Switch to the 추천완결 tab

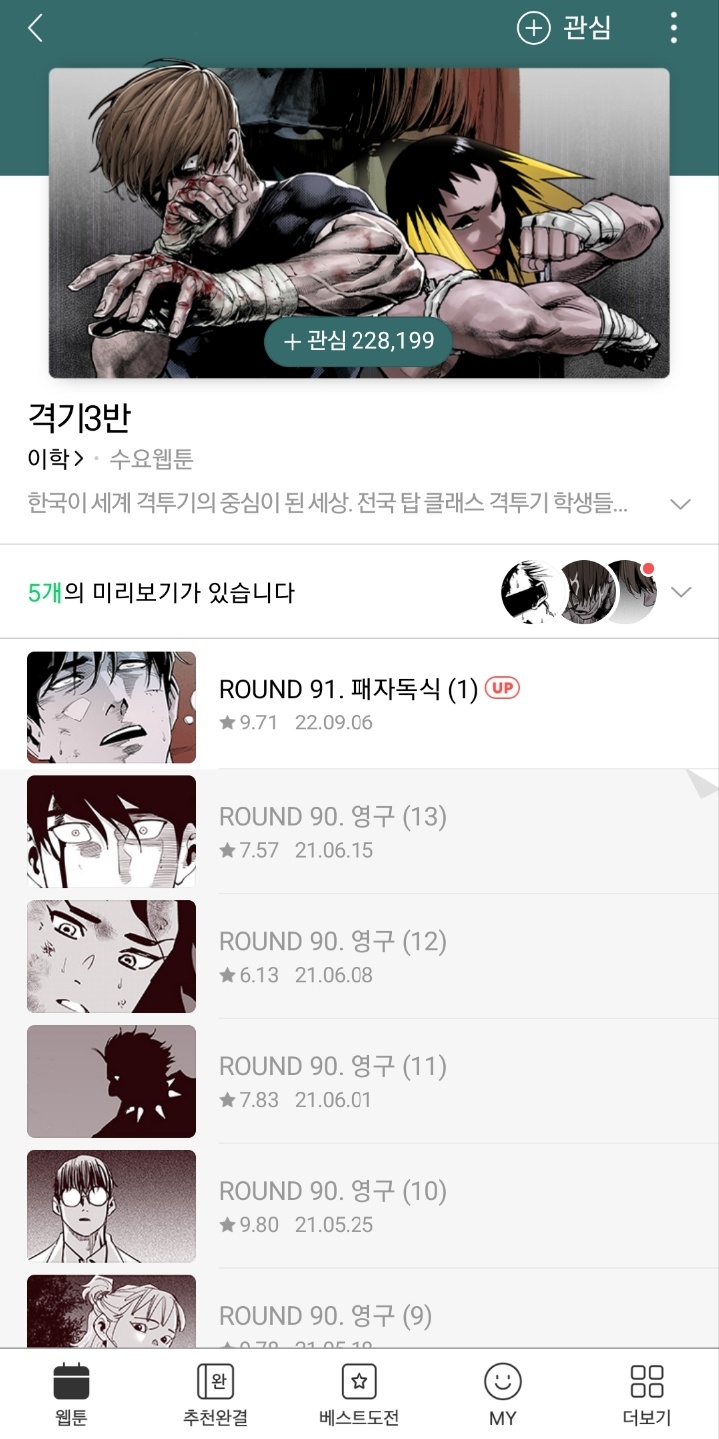tap(215, 1395)
